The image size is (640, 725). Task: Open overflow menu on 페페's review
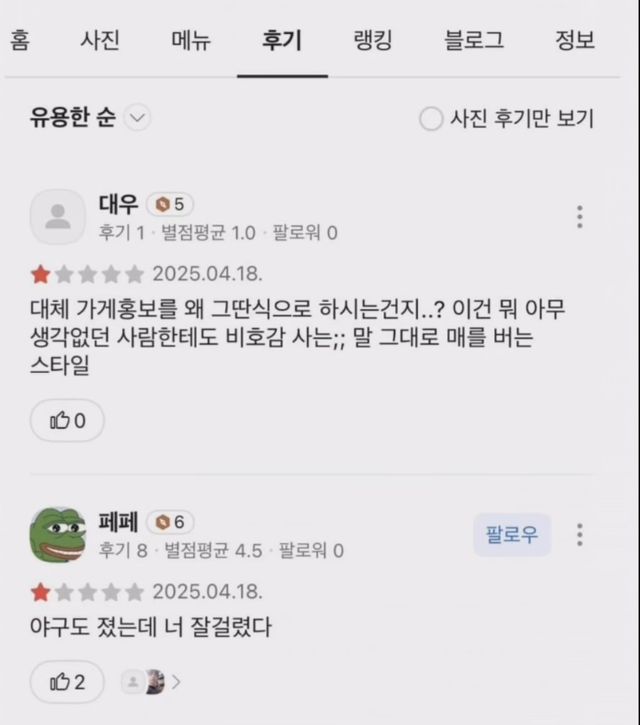[579, 535]
